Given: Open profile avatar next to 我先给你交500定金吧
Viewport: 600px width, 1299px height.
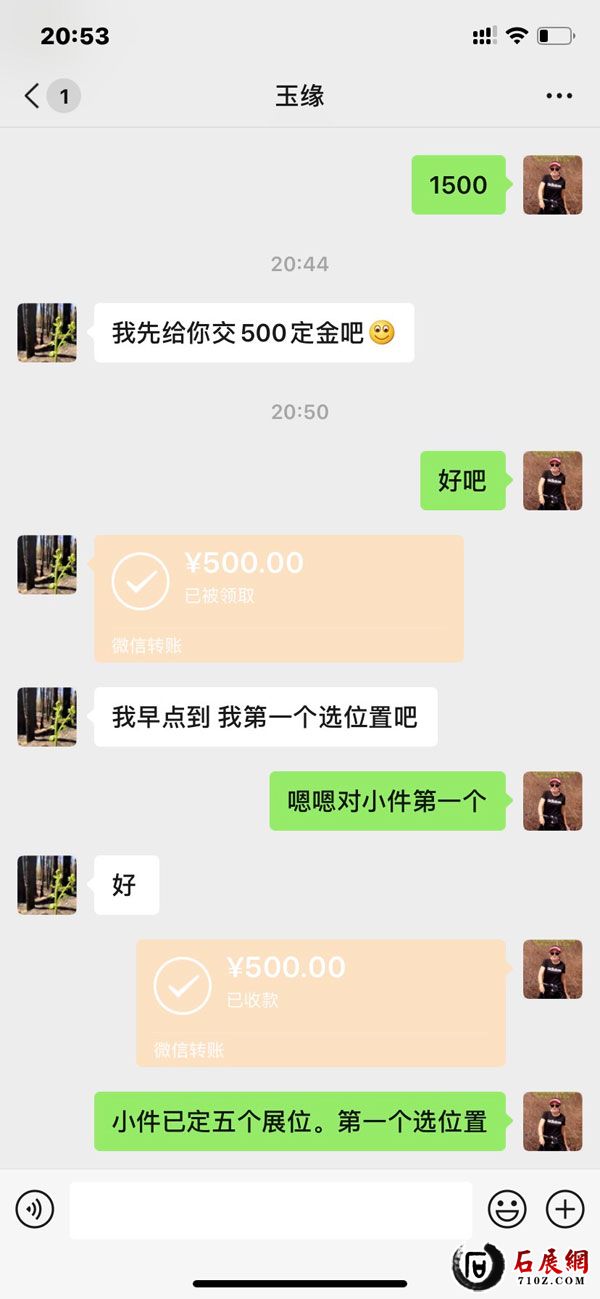Looking at the screenshot, I should 47,333.
